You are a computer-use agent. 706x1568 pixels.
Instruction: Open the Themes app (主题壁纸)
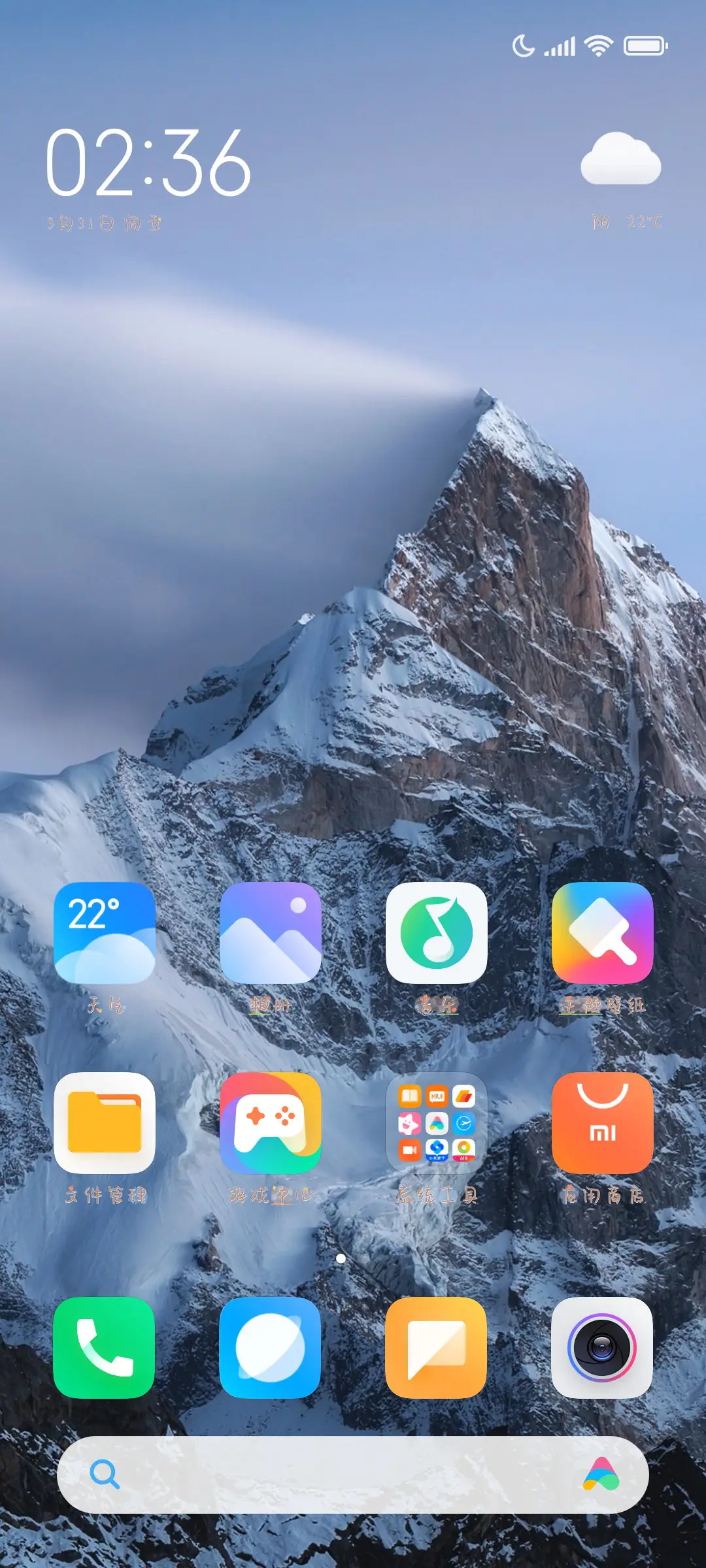pyautogui.click(x=603, y=933)
